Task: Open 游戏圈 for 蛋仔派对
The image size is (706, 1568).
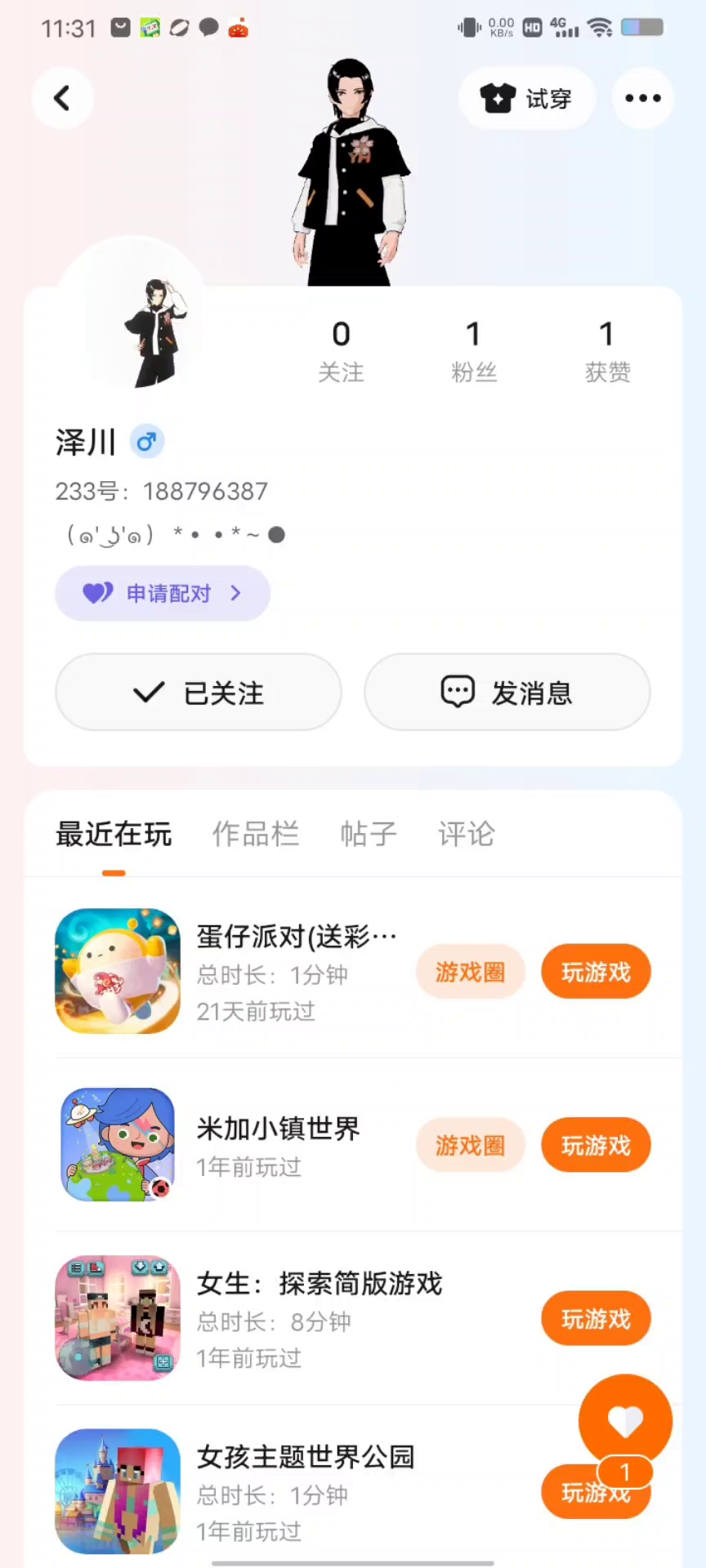Action: pos(470,972)
